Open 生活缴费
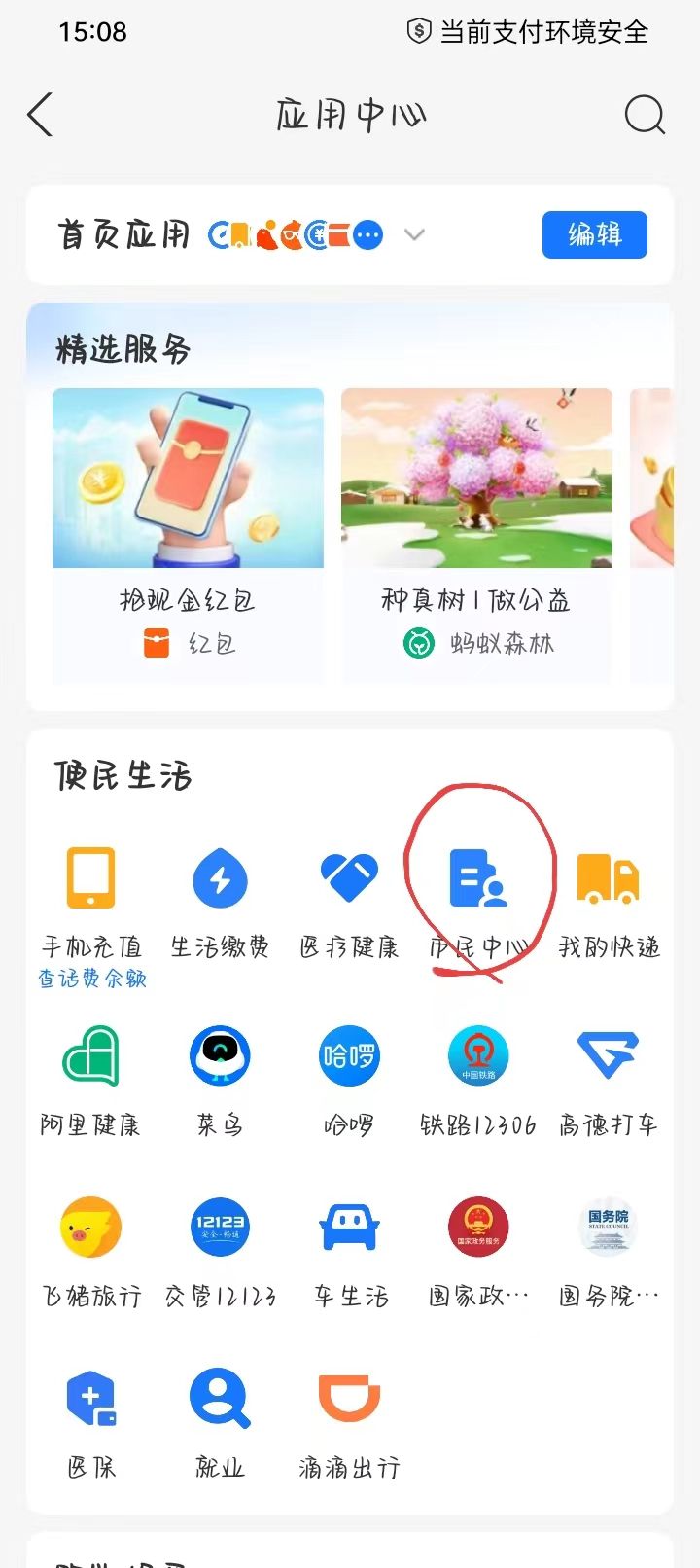Viewport: 700px width, 1568px height. [x=220, y=896]
